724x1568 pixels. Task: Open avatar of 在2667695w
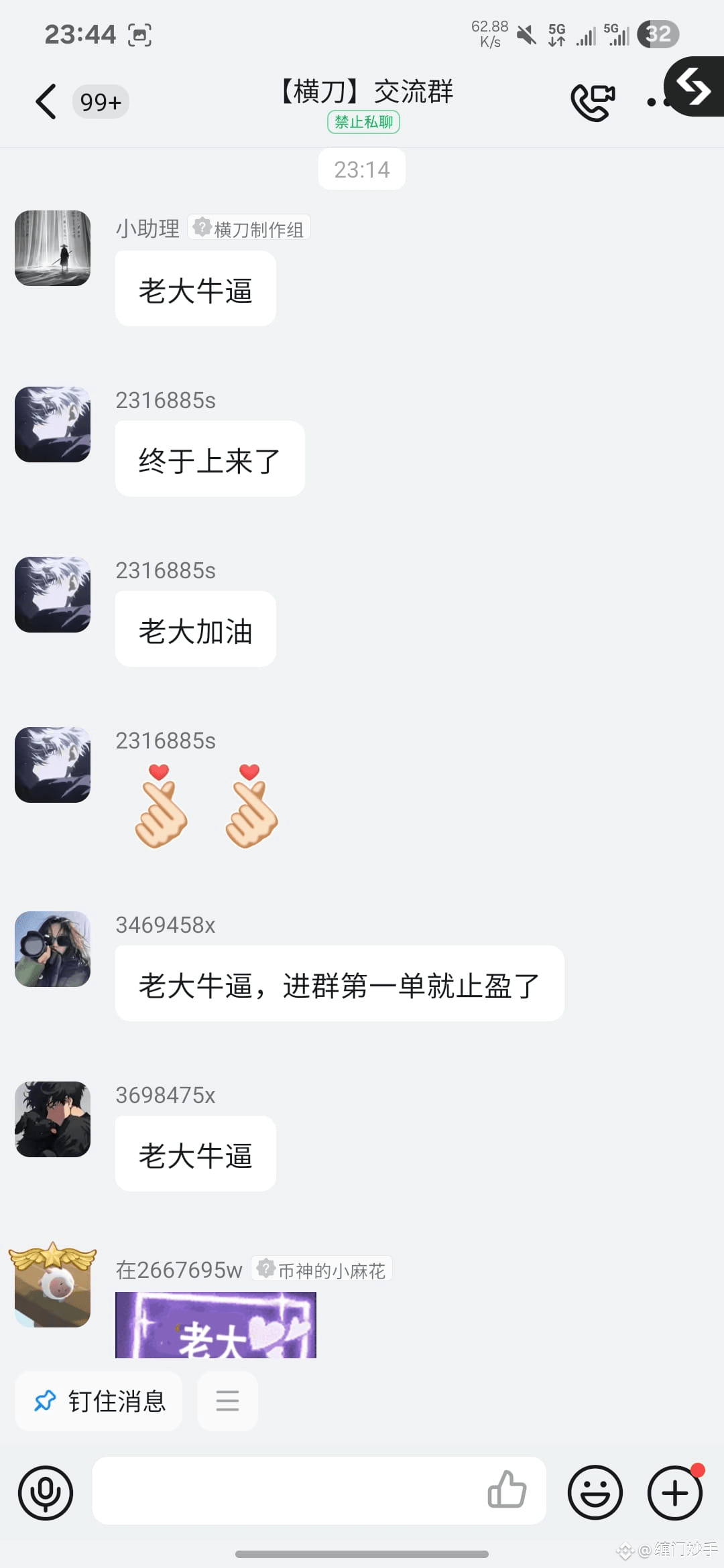click(53, 1287)
